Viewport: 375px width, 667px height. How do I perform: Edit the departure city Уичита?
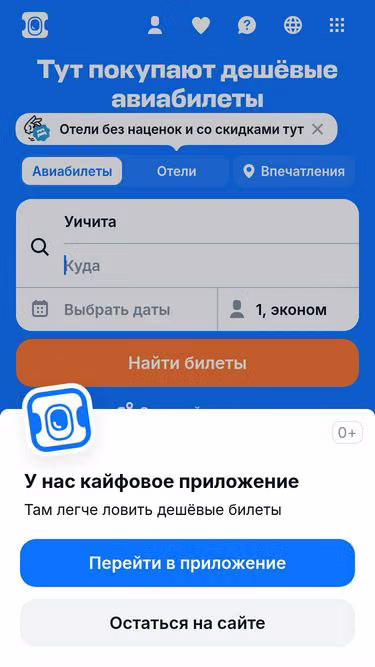point(211,222)
